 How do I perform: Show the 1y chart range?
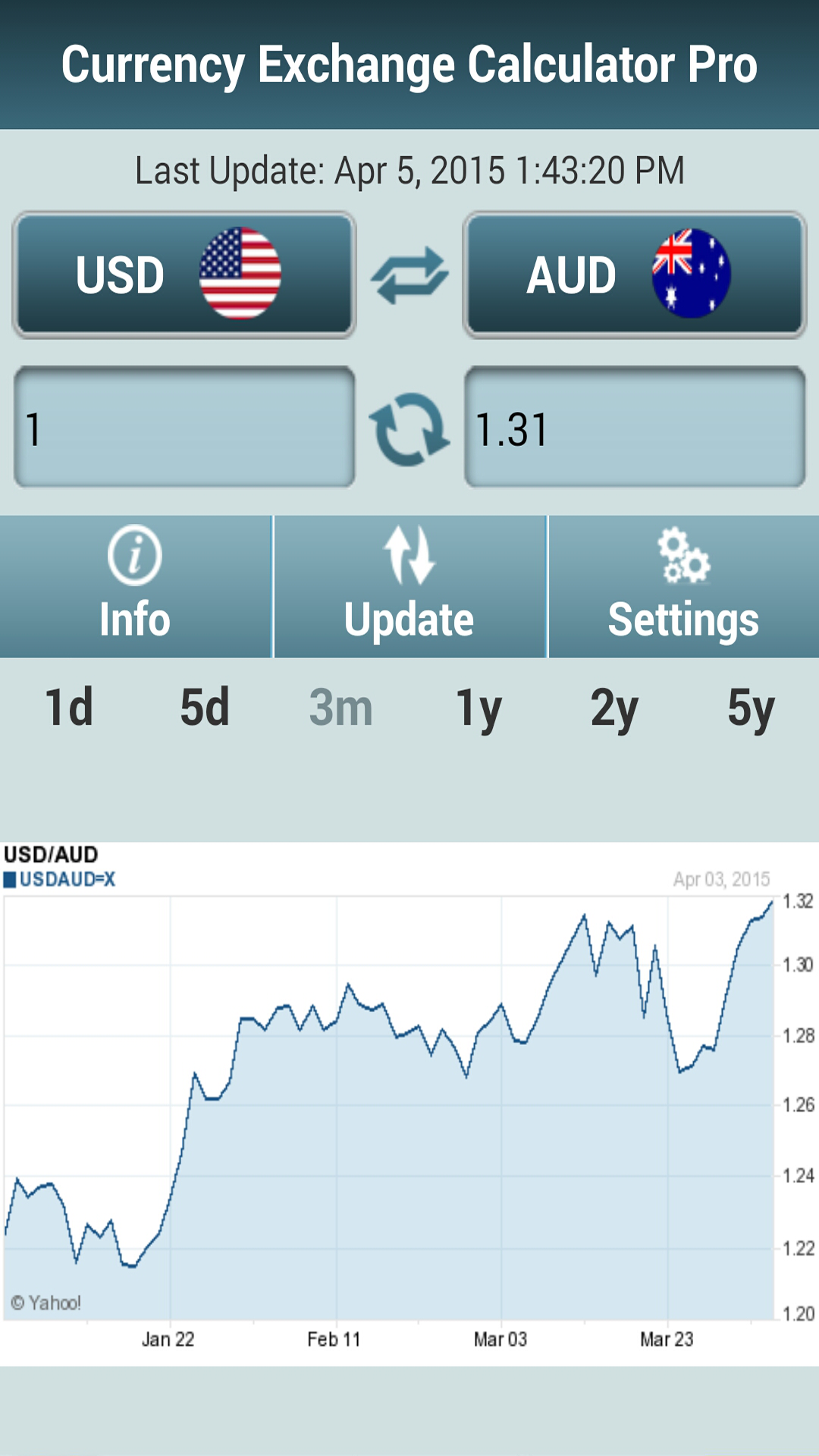click(479, 708)
